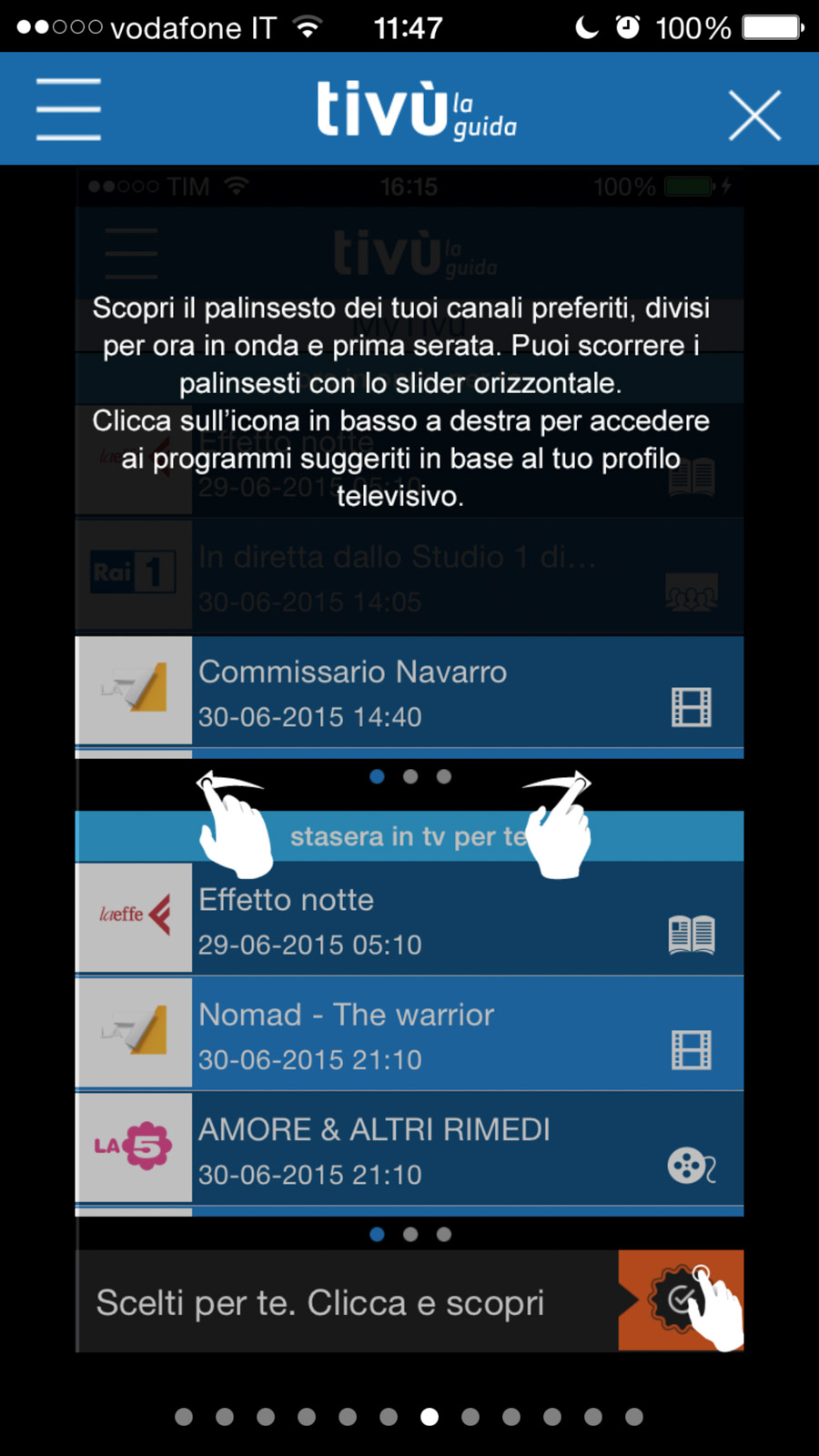Open the hamburger menu
The height and width of the screenshot is (1456, 819).
(68, 110)
